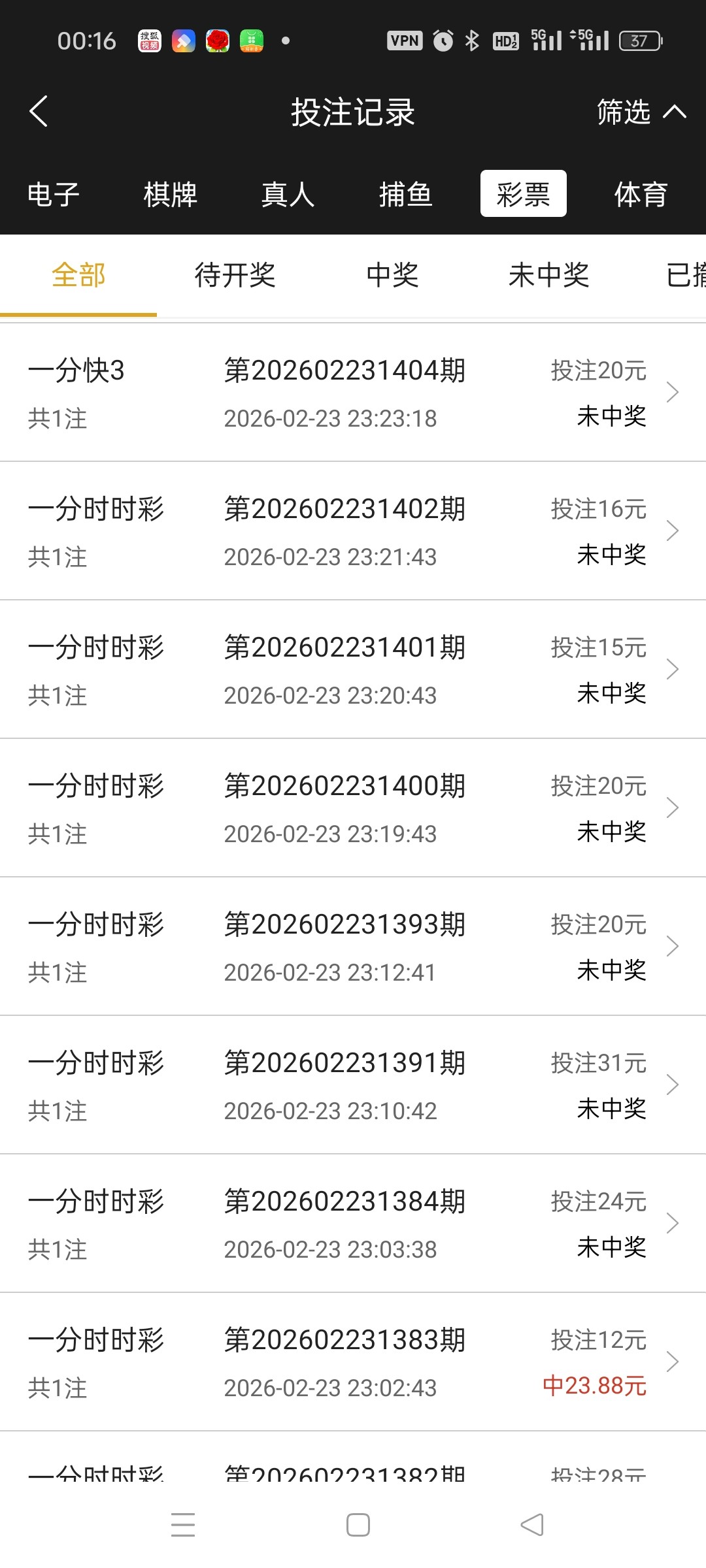
Task: Open bet record 第202602231384期
Action: click(x=353, y=1224)
